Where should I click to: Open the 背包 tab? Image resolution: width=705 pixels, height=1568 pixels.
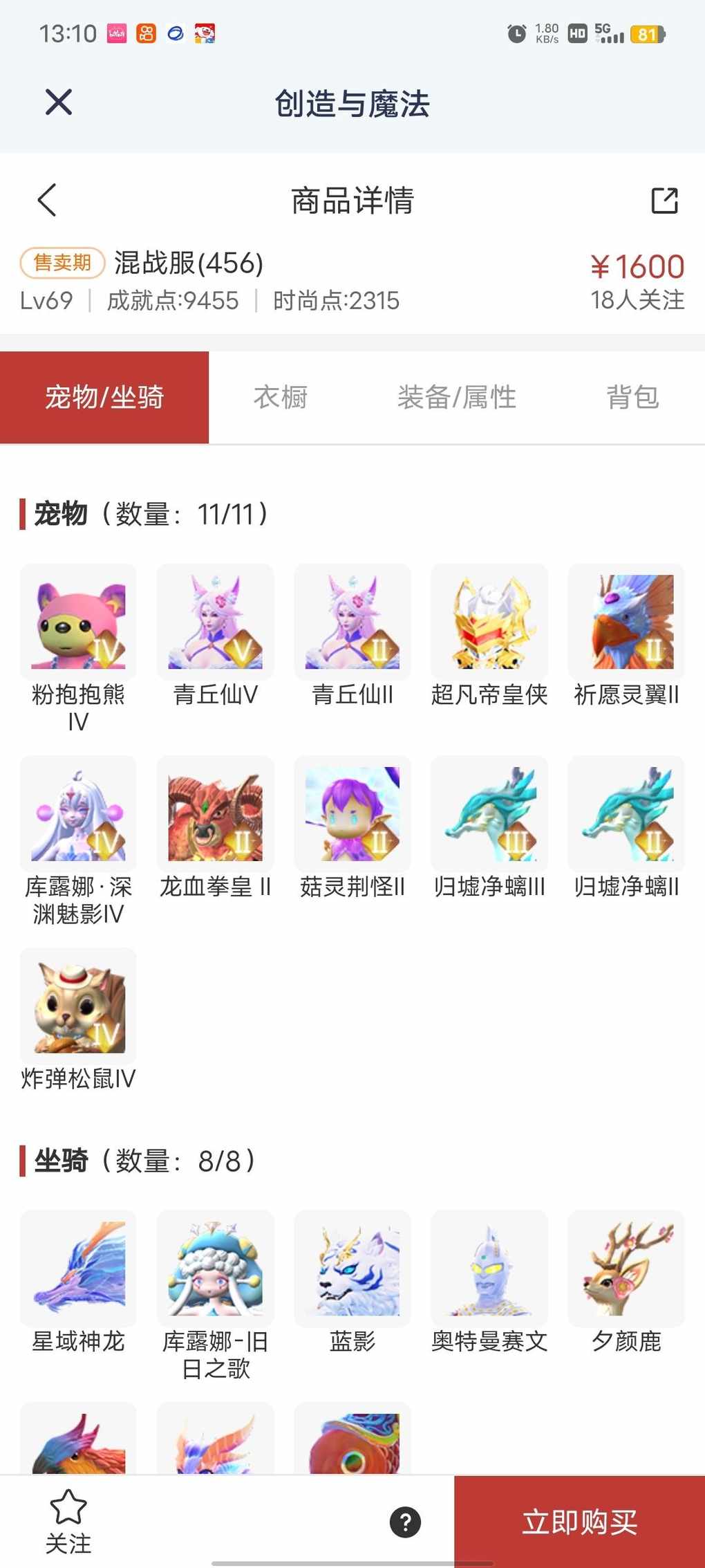point(632,398)
